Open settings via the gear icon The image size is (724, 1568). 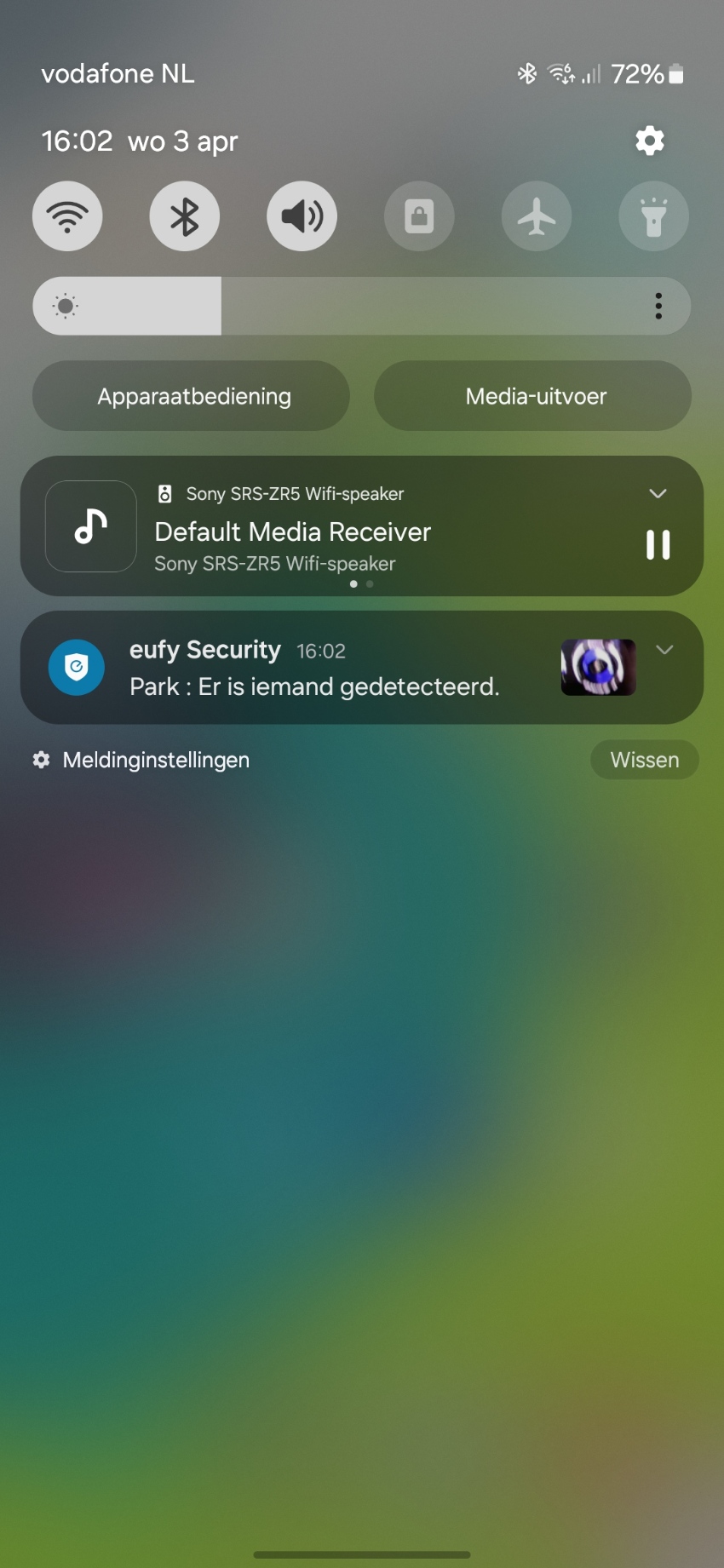649,141
